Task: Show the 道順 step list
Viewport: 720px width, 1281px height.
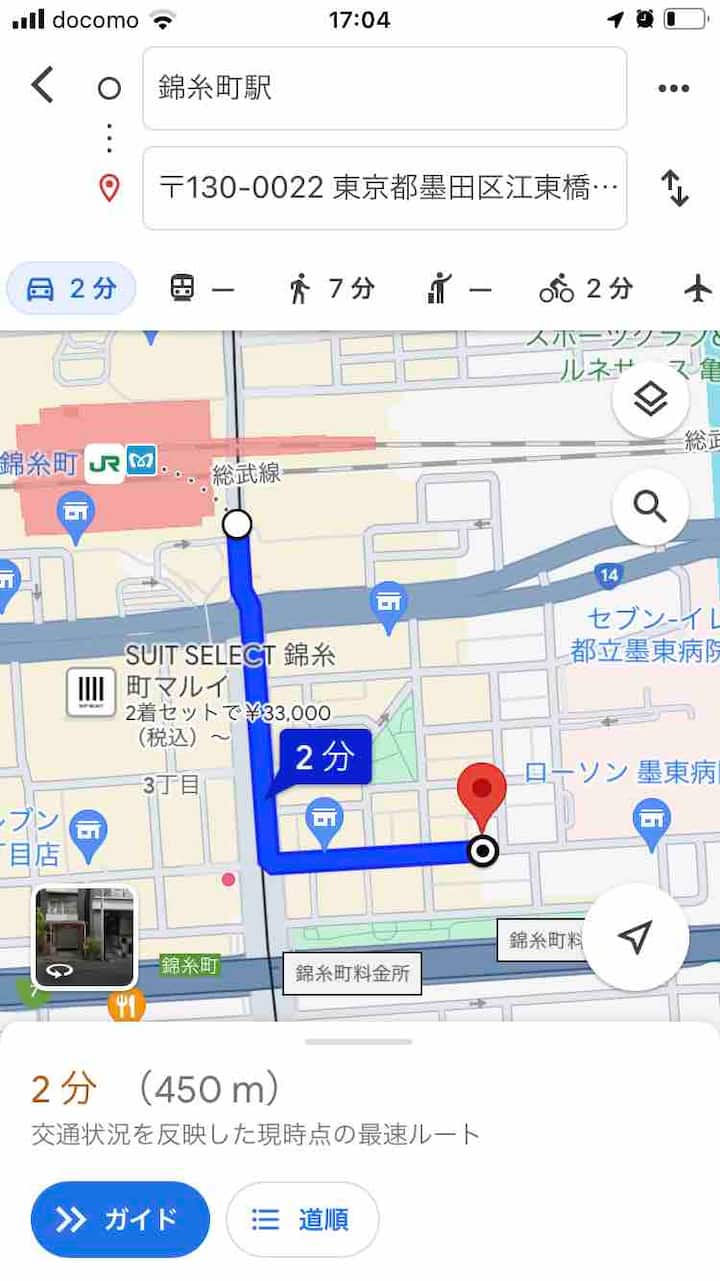Action: 302,1219
